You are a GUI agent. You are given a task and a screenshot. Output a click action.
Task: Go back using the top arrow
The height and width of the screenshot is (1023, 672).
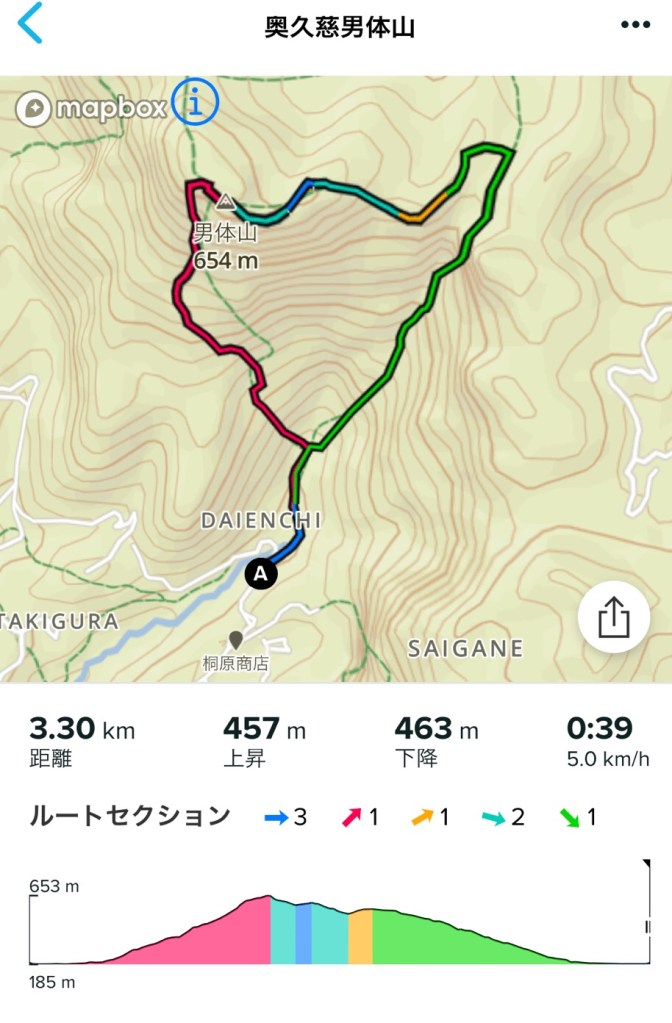pyautogui.click(x=30, y=24)
